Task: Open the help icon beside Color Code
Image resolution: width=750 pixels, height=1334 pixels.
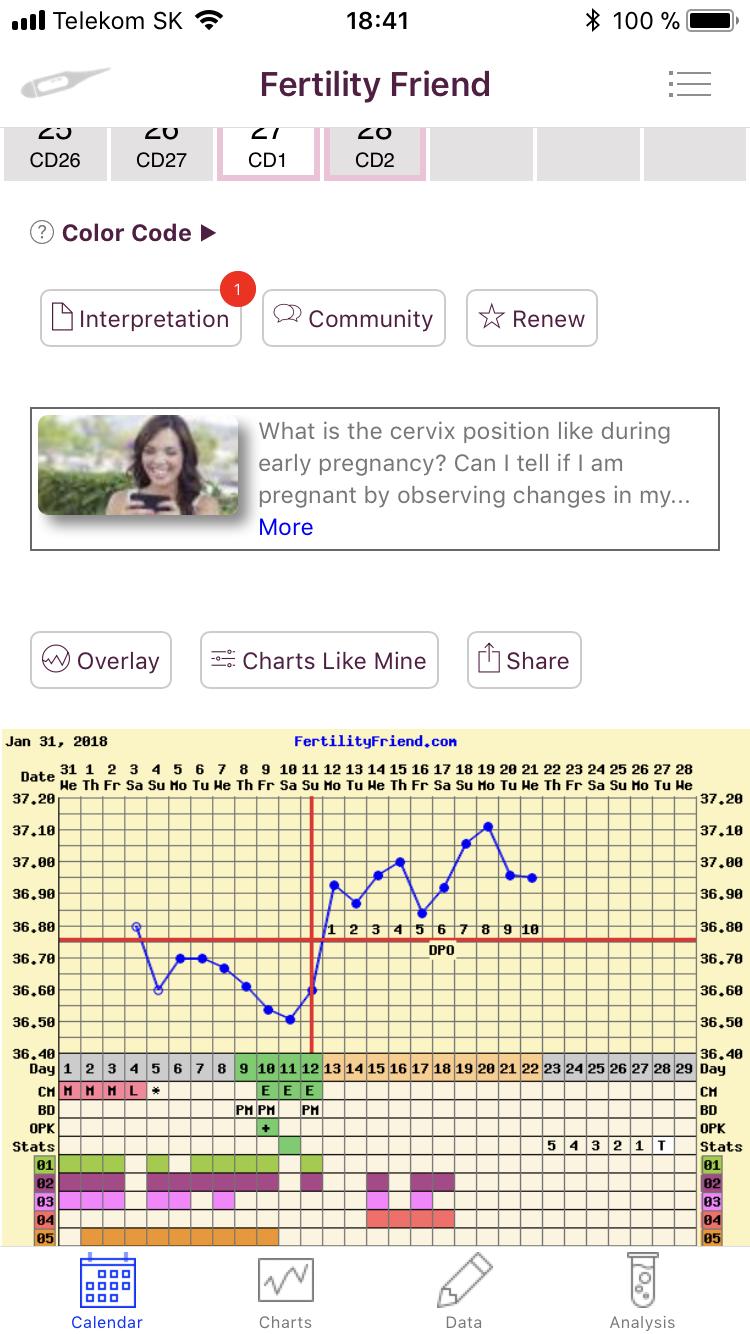Action: click(x=41, y=233)
